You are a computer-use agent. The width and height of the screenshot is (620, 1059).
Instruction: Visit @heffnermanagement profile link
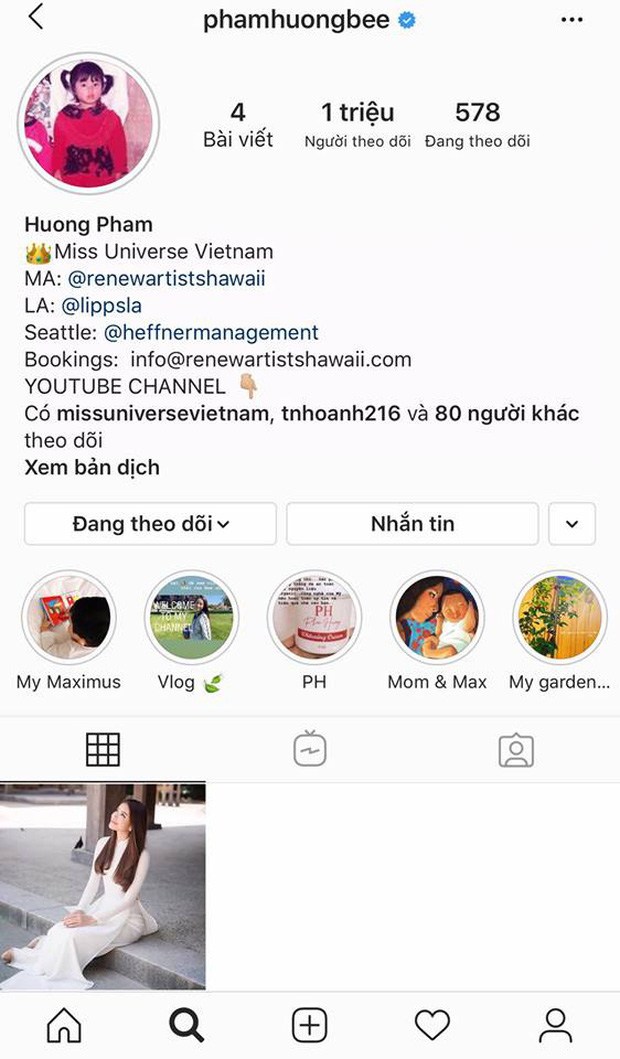tap(211, 332)
